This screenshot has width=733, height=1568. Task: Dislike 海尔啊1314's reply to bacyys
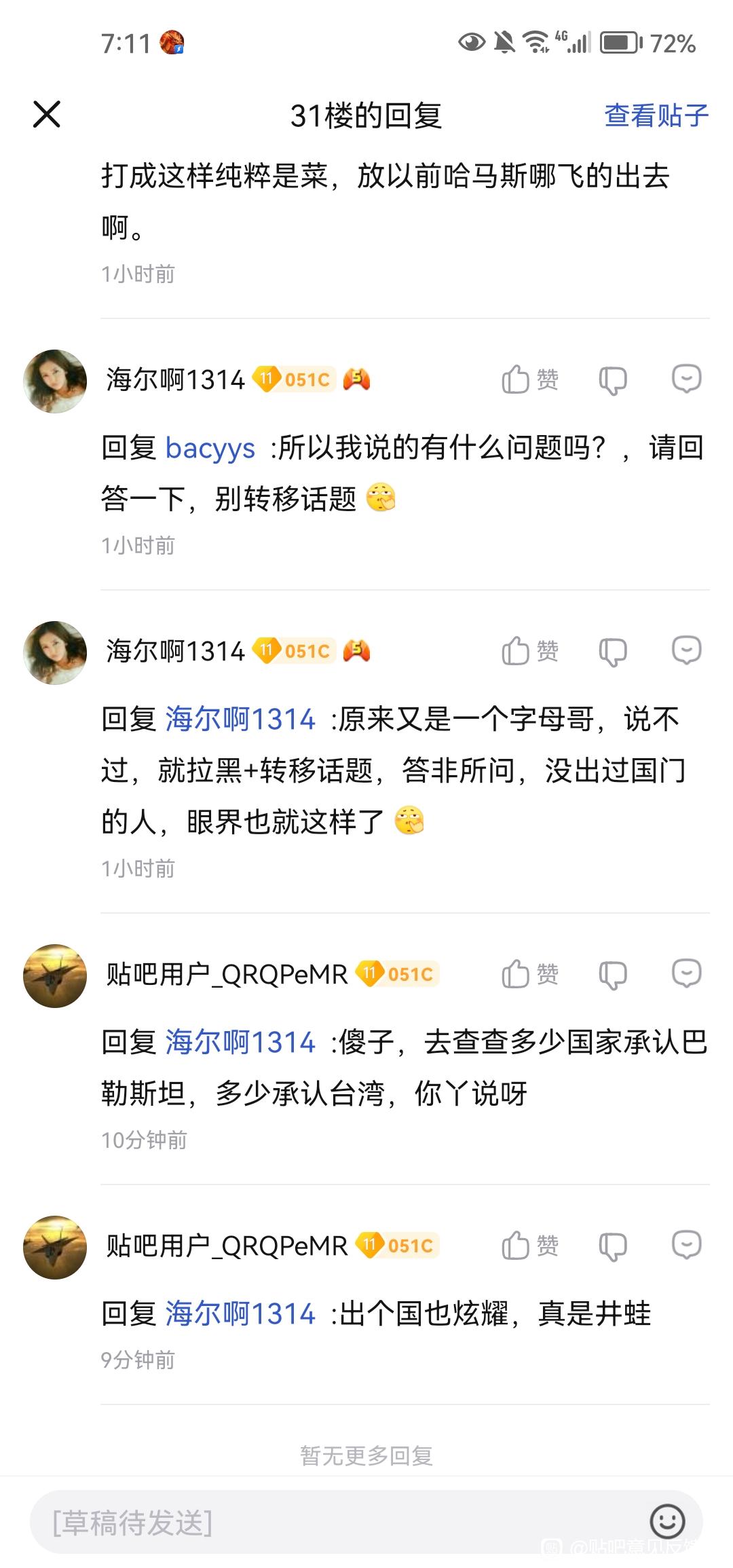click(x=612, y=380)
